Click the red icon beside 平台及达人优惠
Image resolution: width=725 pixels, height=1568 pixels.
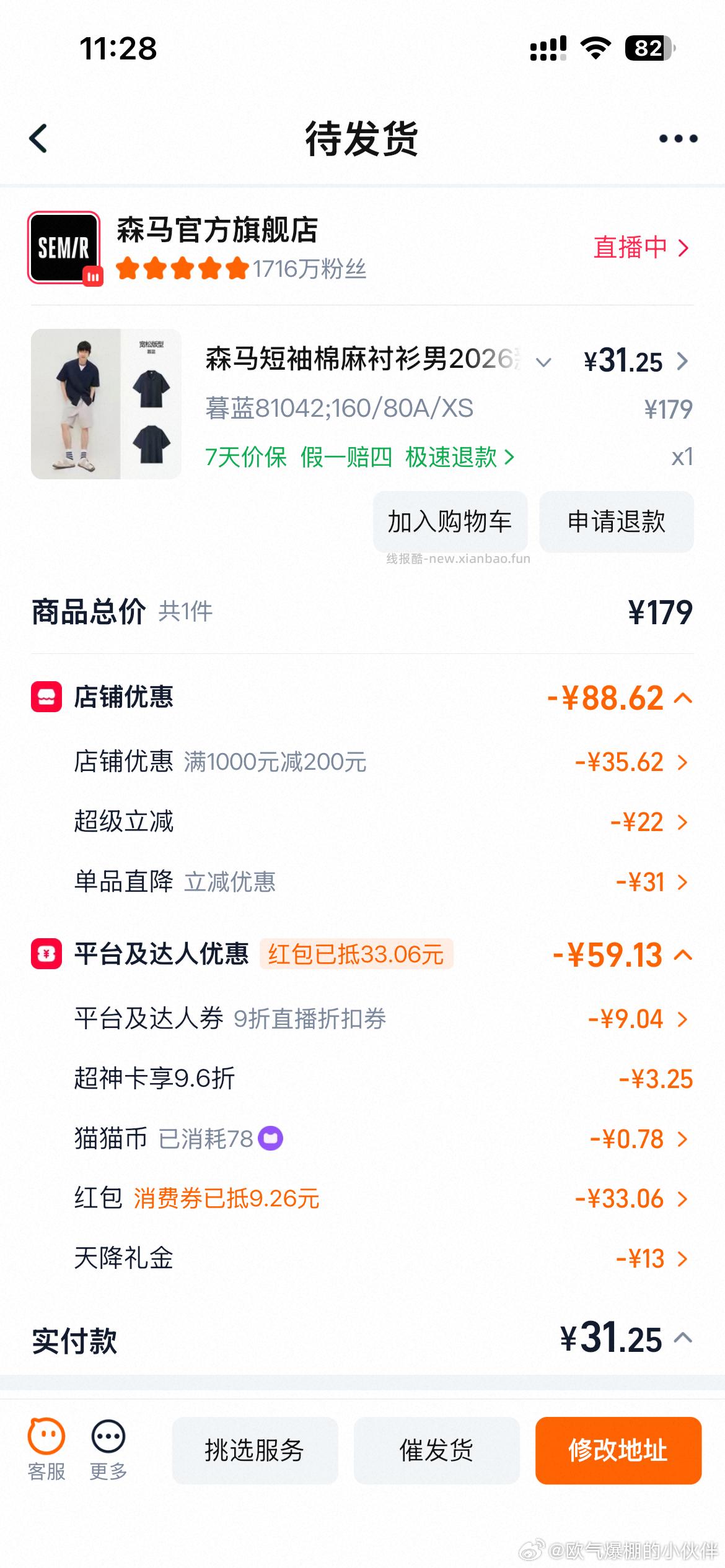tap(46, 956)
